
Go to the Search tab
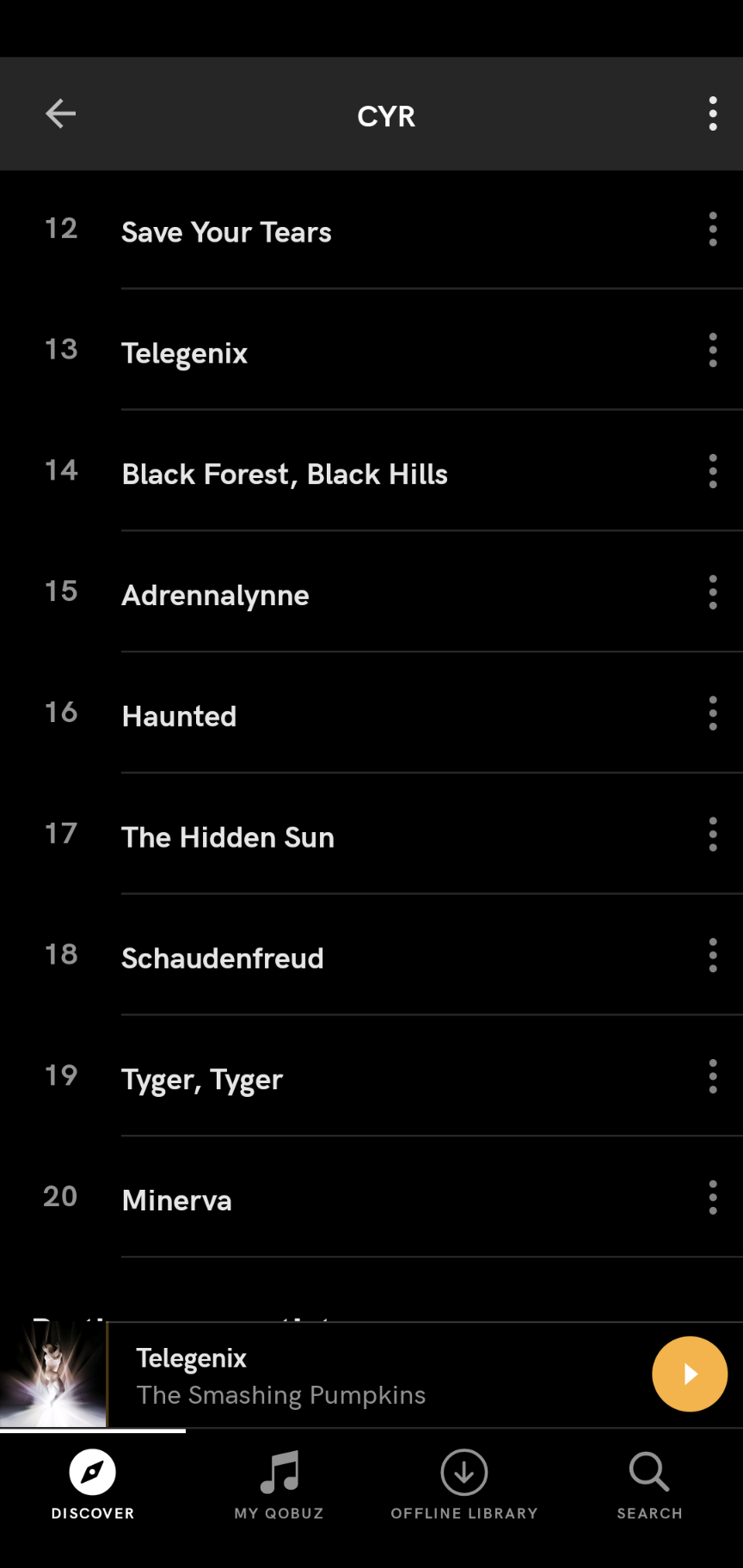tap(650, 1485)
